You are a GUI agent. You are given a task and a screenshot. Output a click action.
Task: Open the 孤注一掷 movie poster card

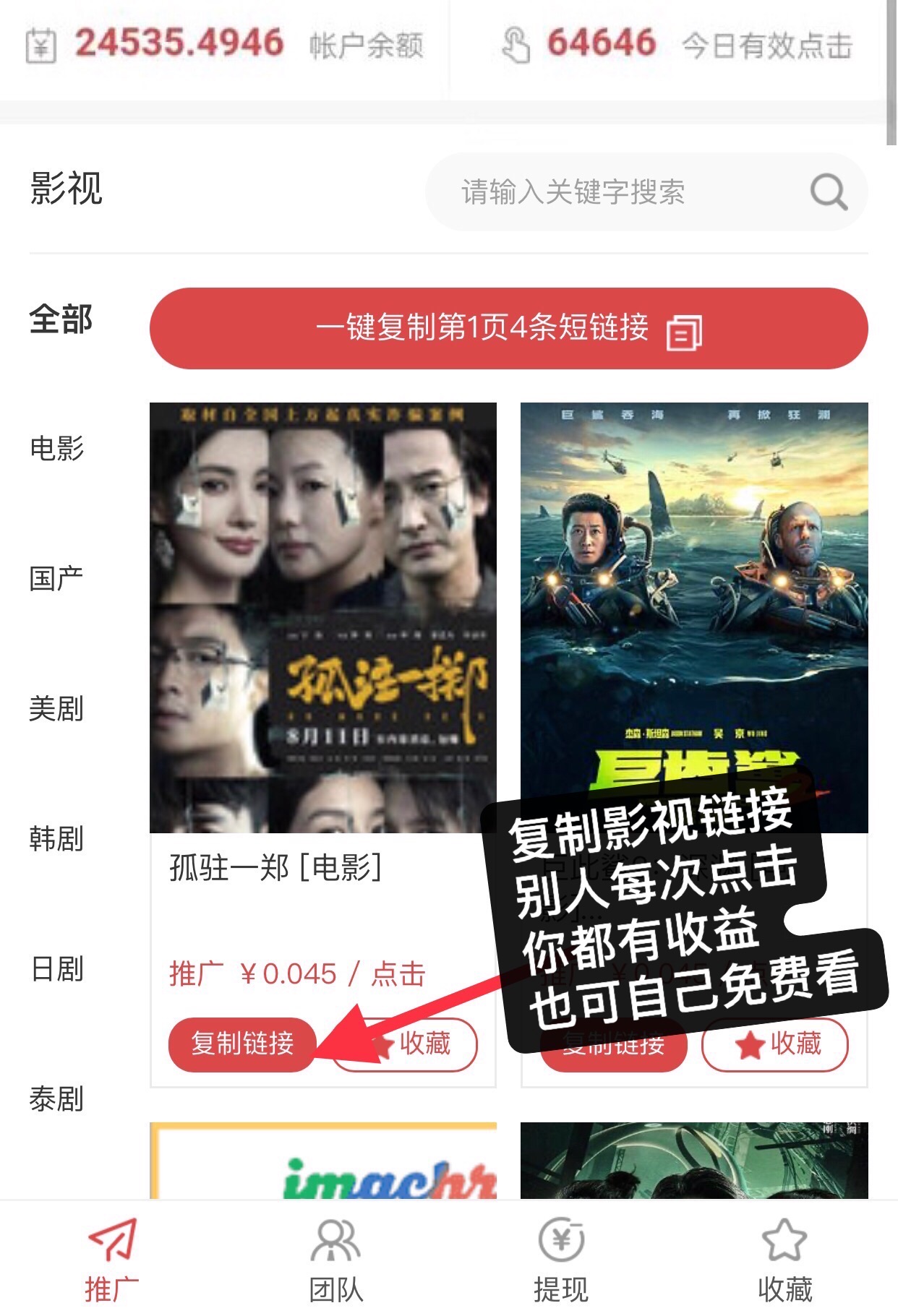[x=322, y=618]
